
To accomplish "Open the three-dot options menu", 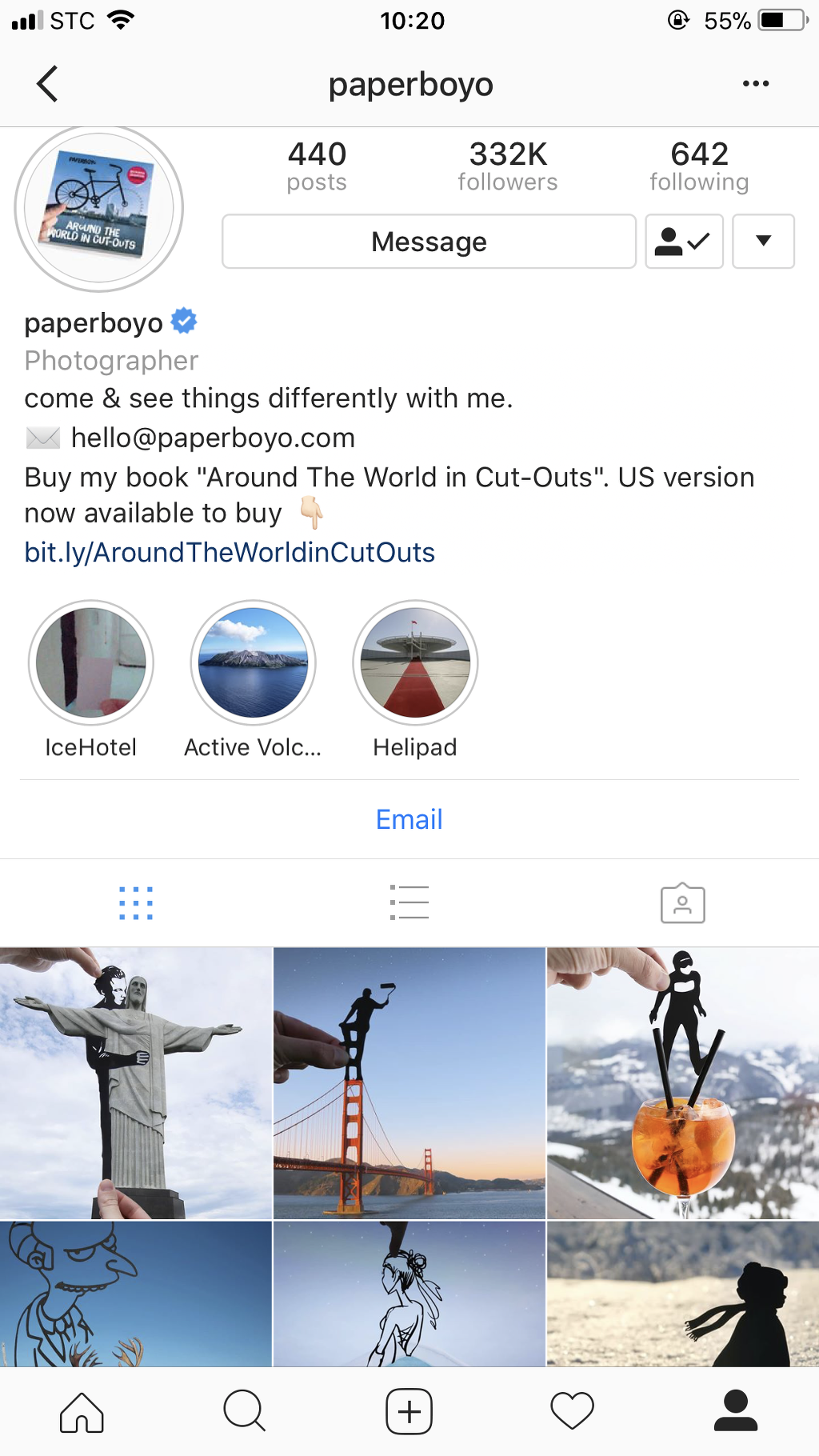I will click(x=756, y=84).
